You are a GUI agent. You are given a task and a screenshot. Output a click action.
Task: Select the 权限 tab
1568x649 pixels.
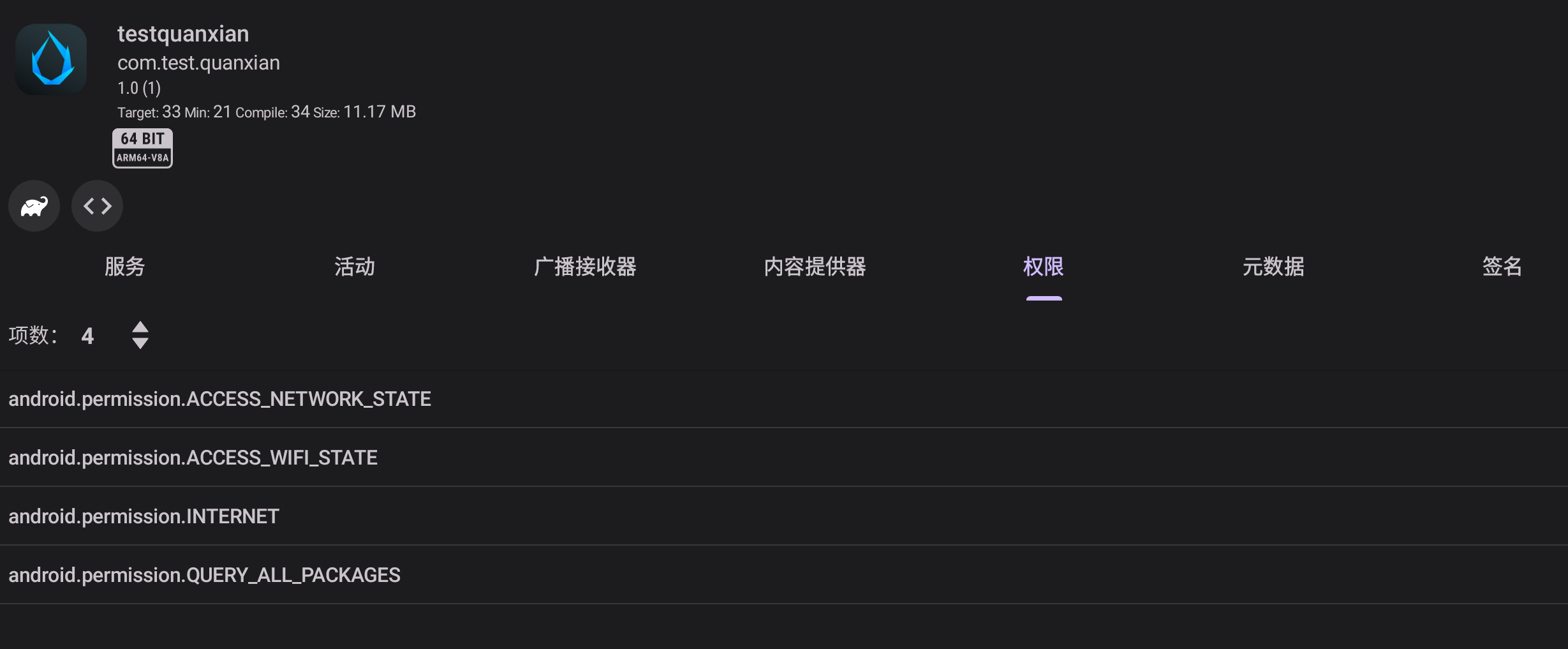click(x=1044, y=267)
